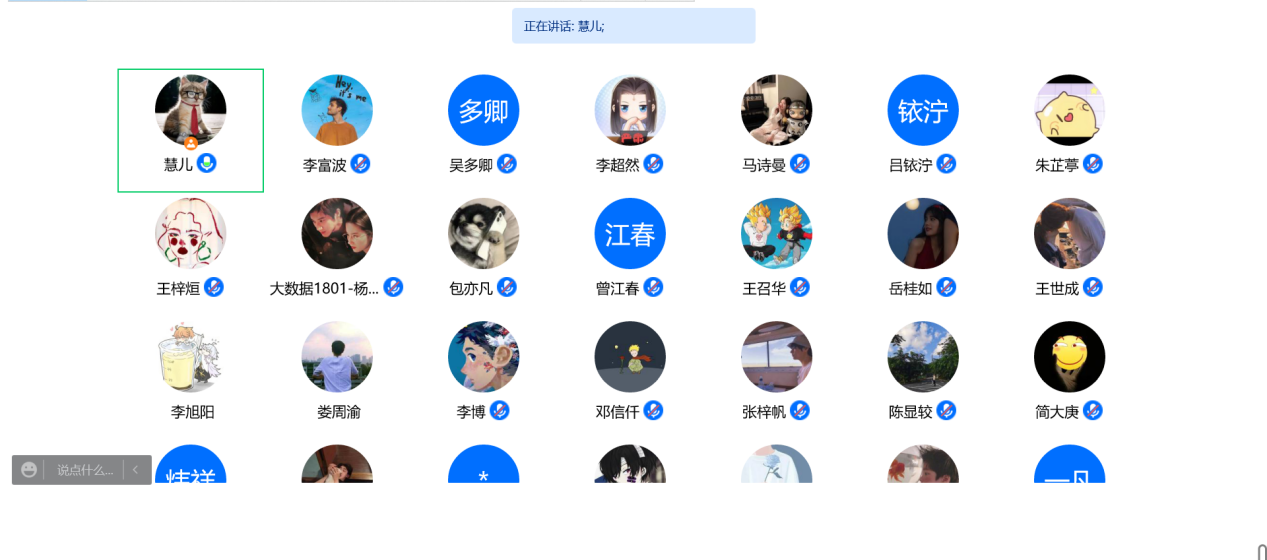Open participant 王梓烜's tile
Viewport: 1267px width, 560px height.
pos(190,233)
